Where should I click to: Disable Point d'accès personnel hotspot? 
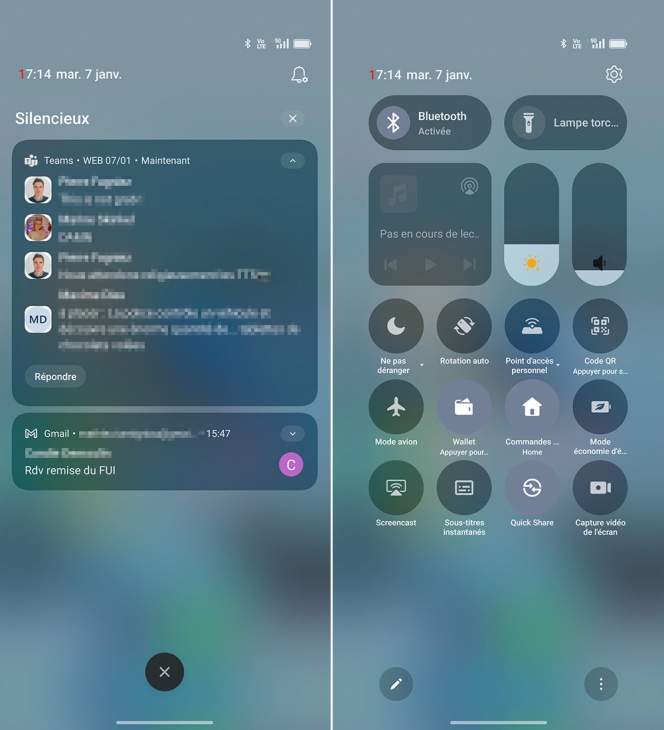pos(531,326)
